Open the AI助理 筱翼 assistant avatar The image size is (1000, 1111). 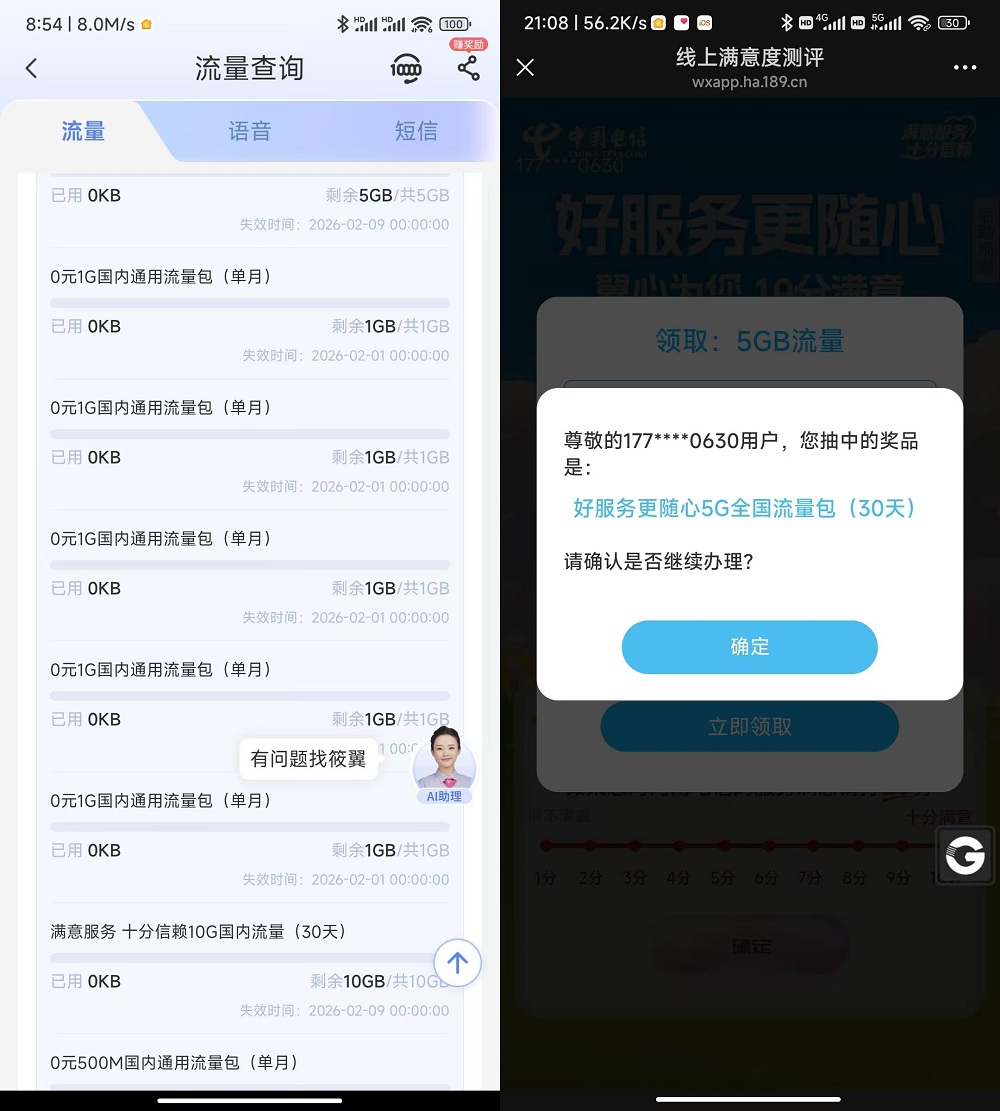click(442, 766)
